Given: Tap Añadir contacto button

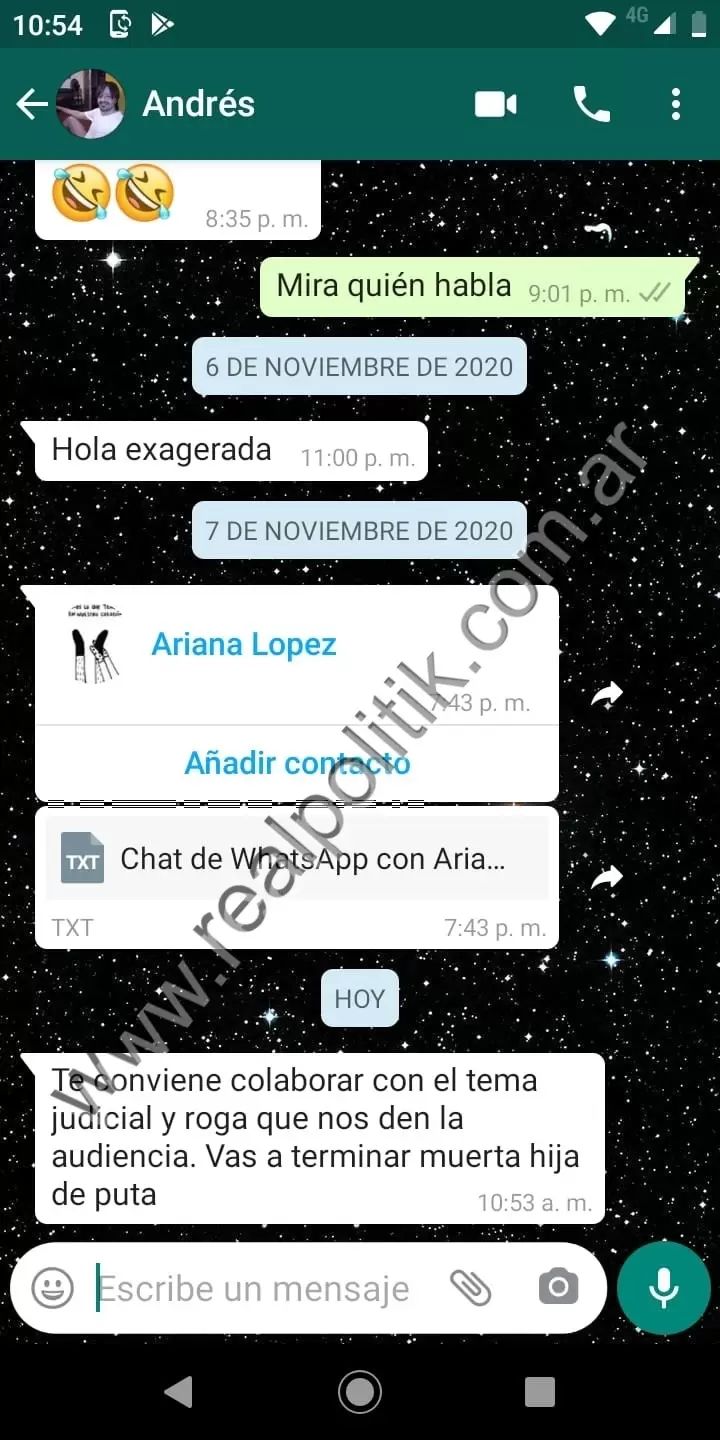Looking at the screenshot, I should click(x=297, y=763).
